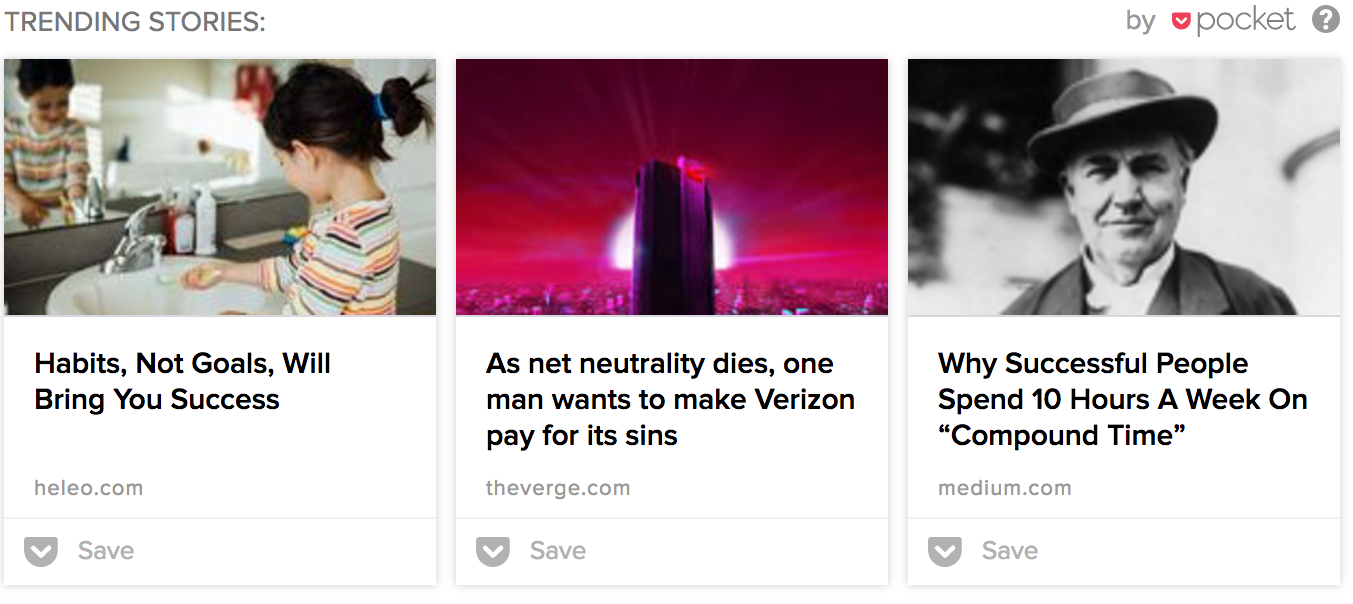Save the heleo.com article to Pocket

coord(80,551)
